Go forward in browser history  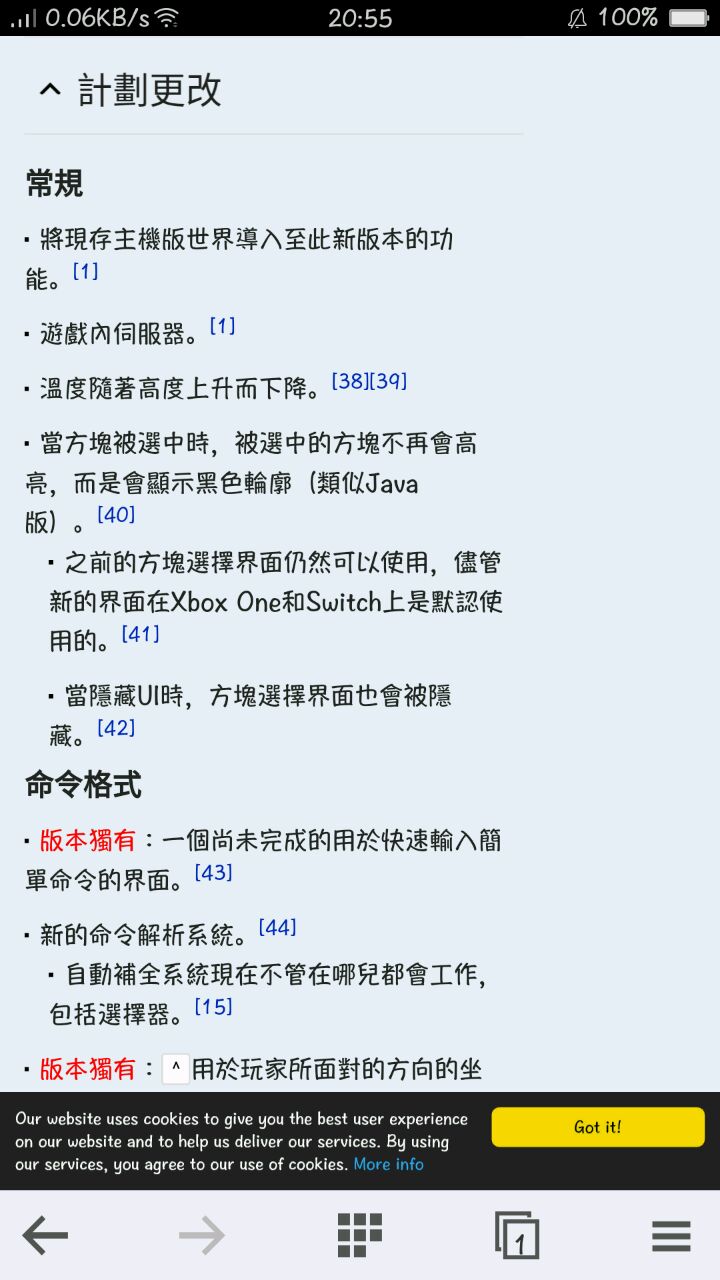pos(201,1236)
